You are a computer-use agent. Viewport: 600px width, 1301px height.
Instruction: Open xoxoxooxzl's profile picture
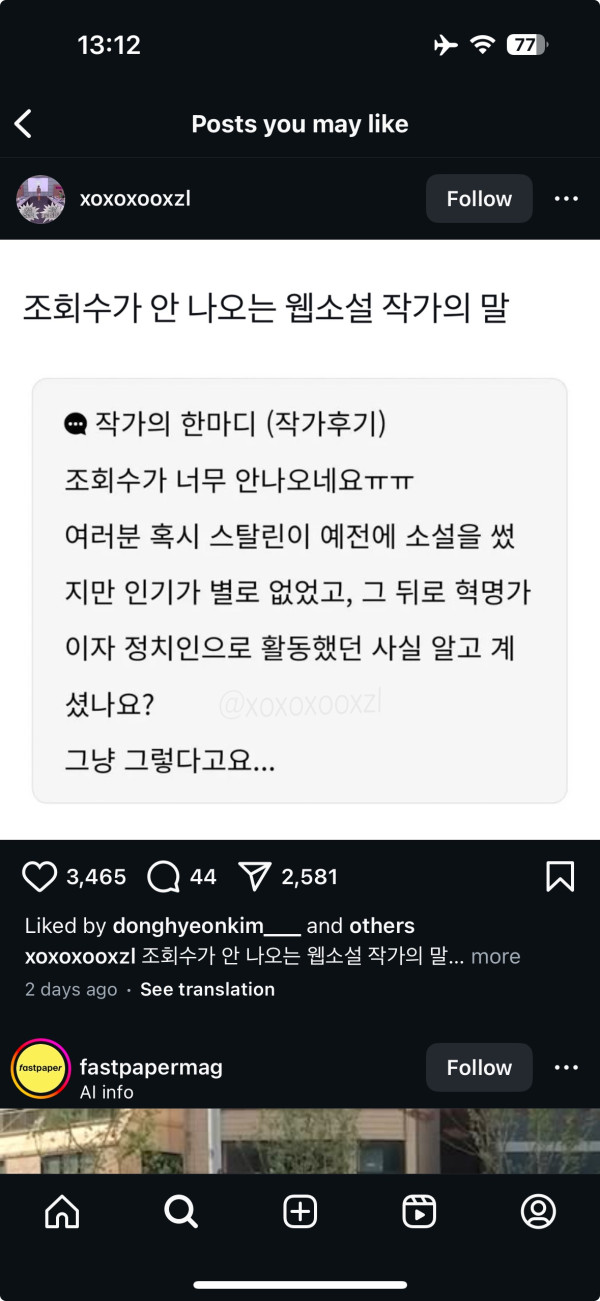click(x=41, y=199)
